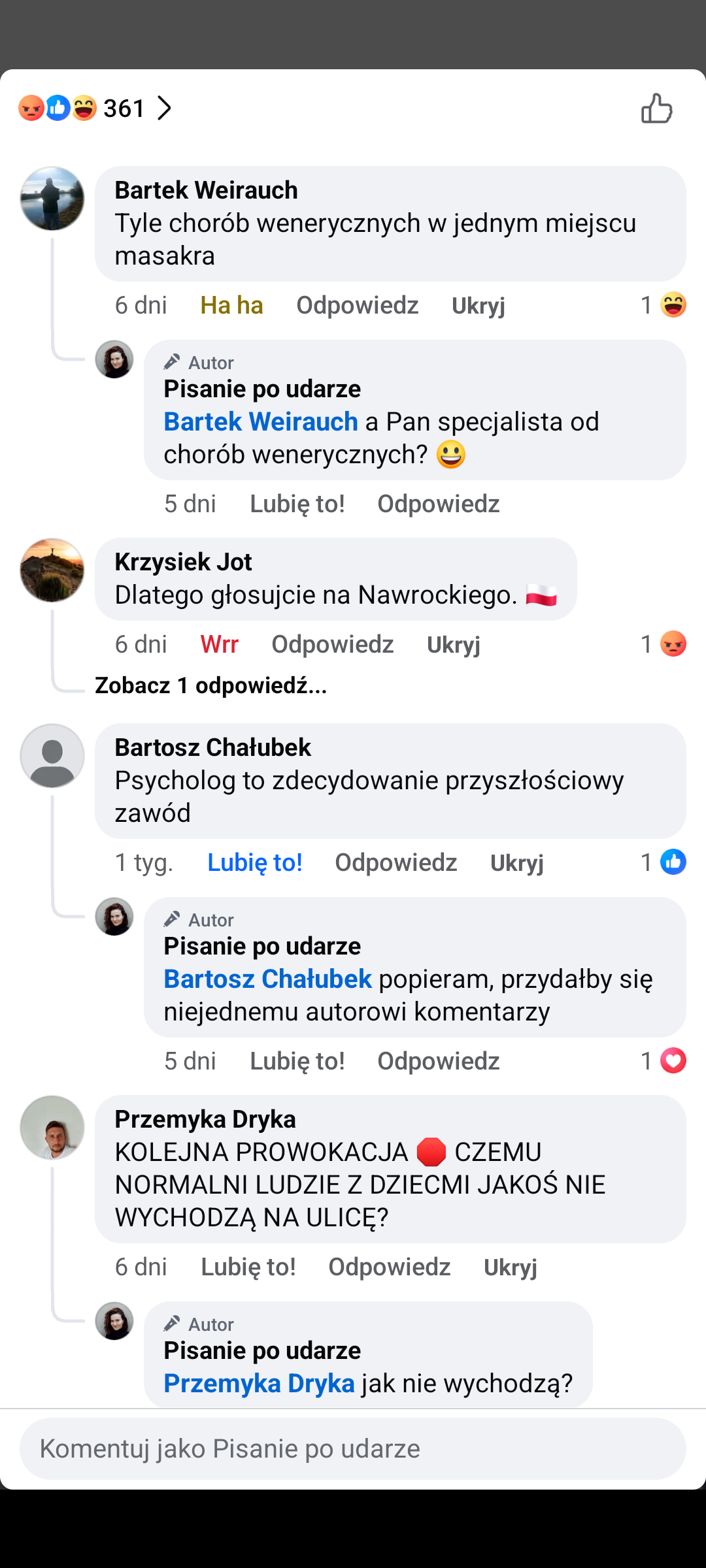706x1568 pixels.
Task: Hide Przemyka Dryka's comment
Action: tap(510, 1267)
